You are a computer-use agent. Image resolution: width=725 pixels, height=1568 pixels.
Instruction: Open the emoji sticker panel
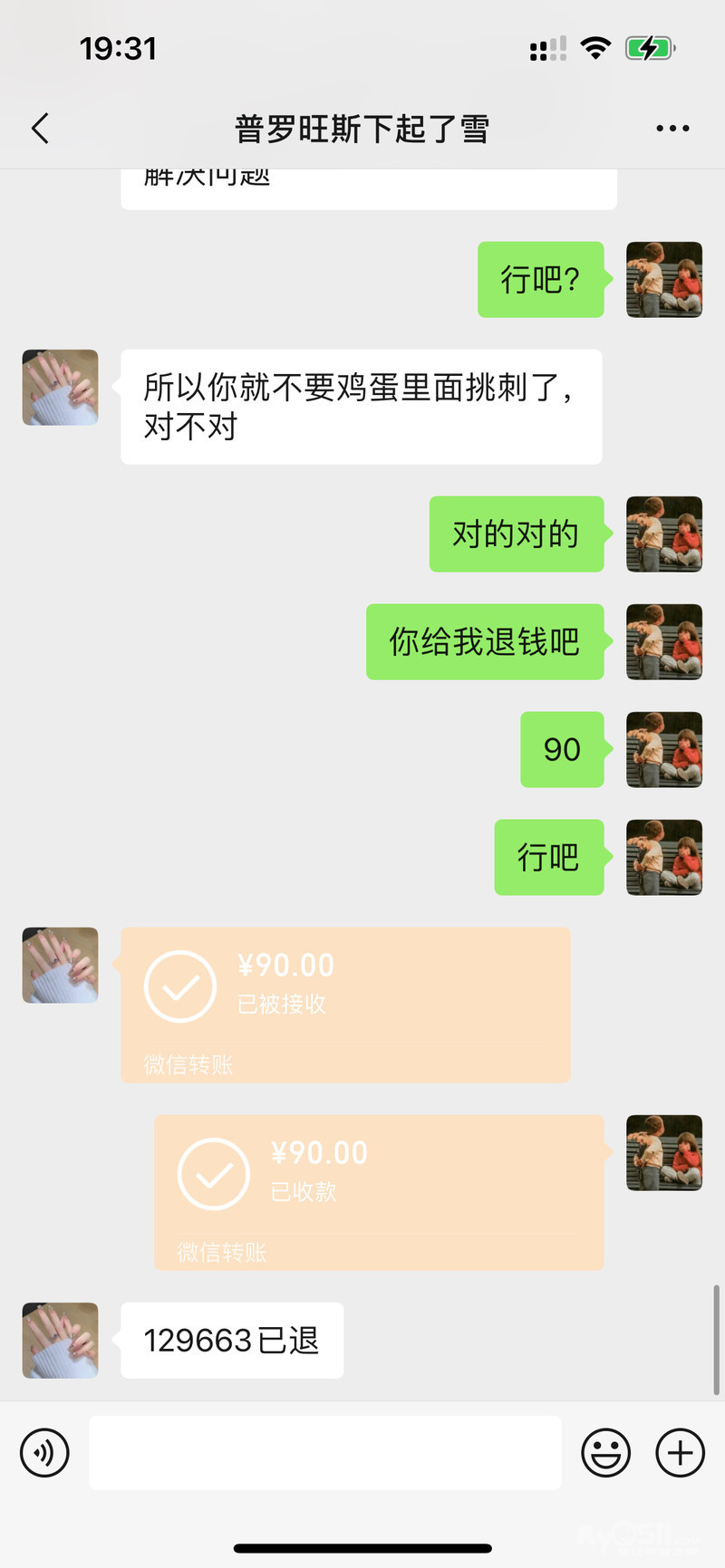coord(605,1453)
